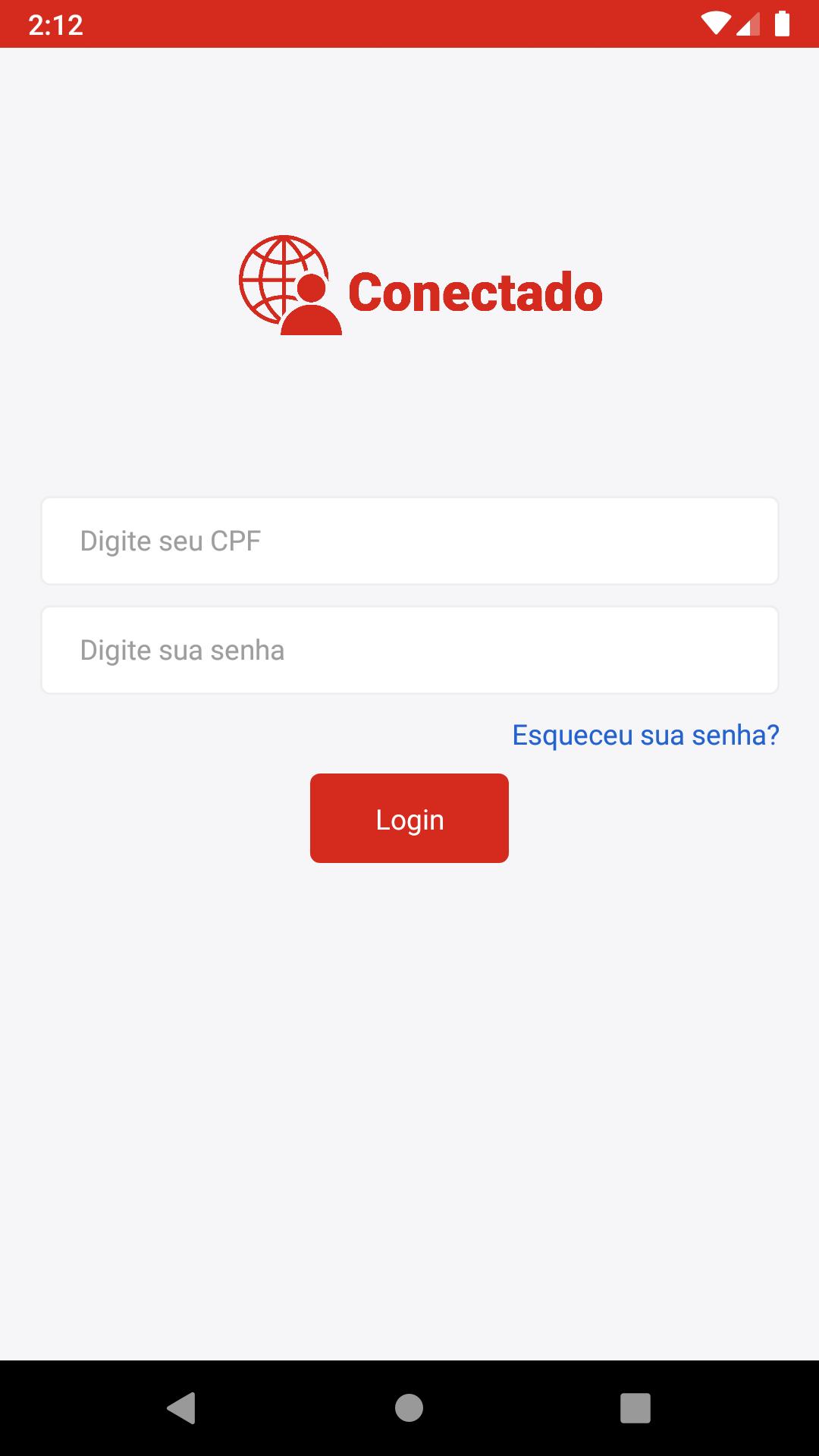Go back using system back button

tap(181, 1408)
